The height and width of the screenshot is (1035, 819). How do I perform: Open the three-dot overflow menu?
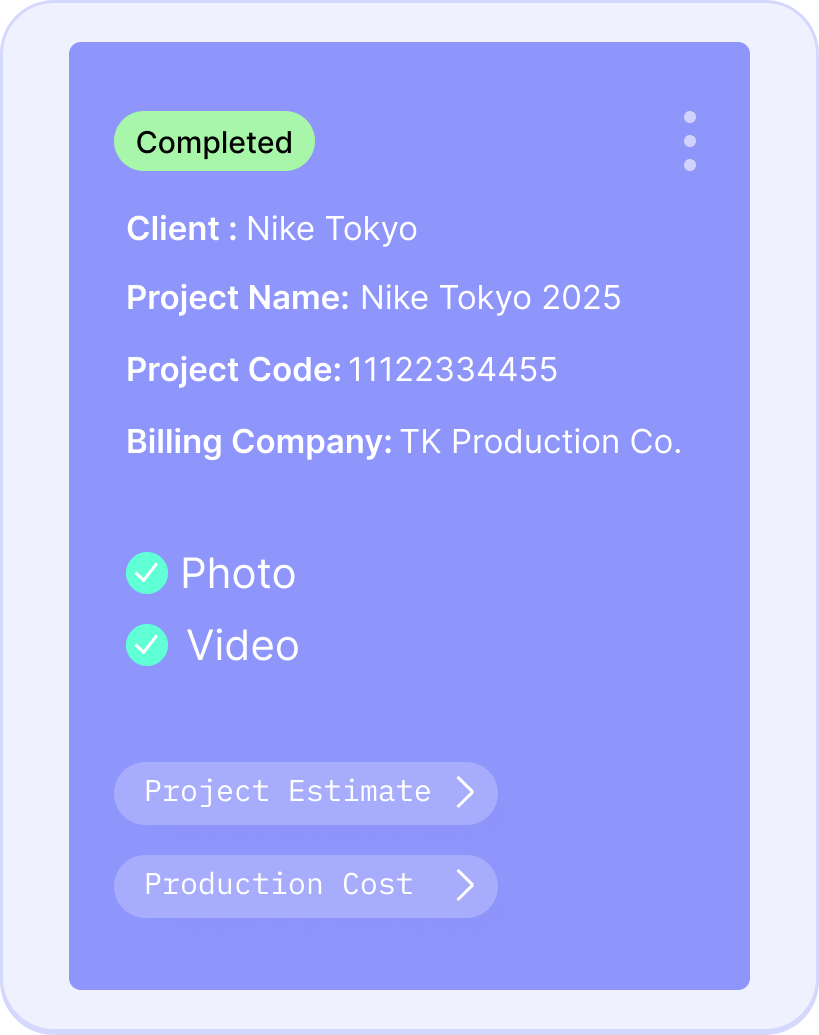(689, 141)
